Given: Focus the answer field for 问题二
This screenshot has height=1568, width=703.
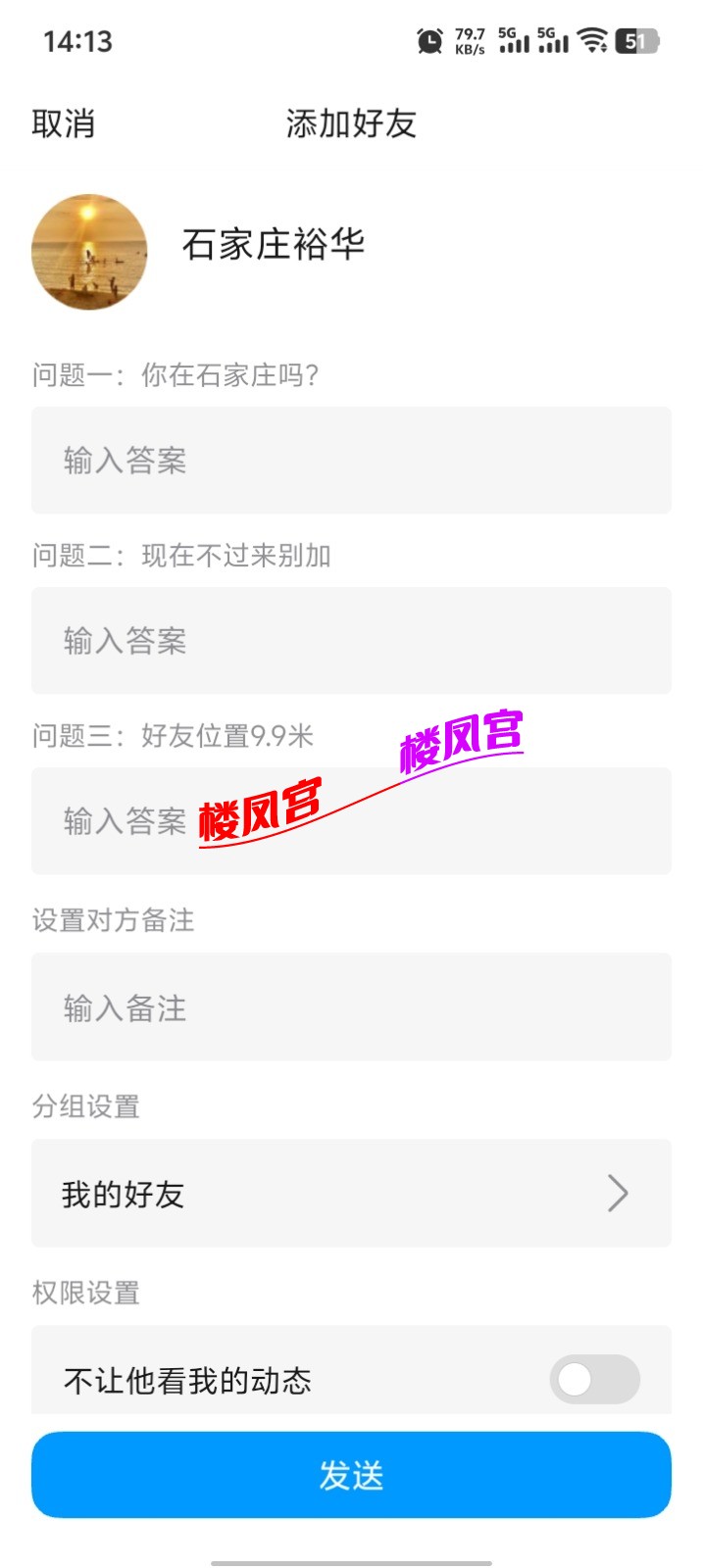Looking at the screenshot, I should [x=351, y=640].
